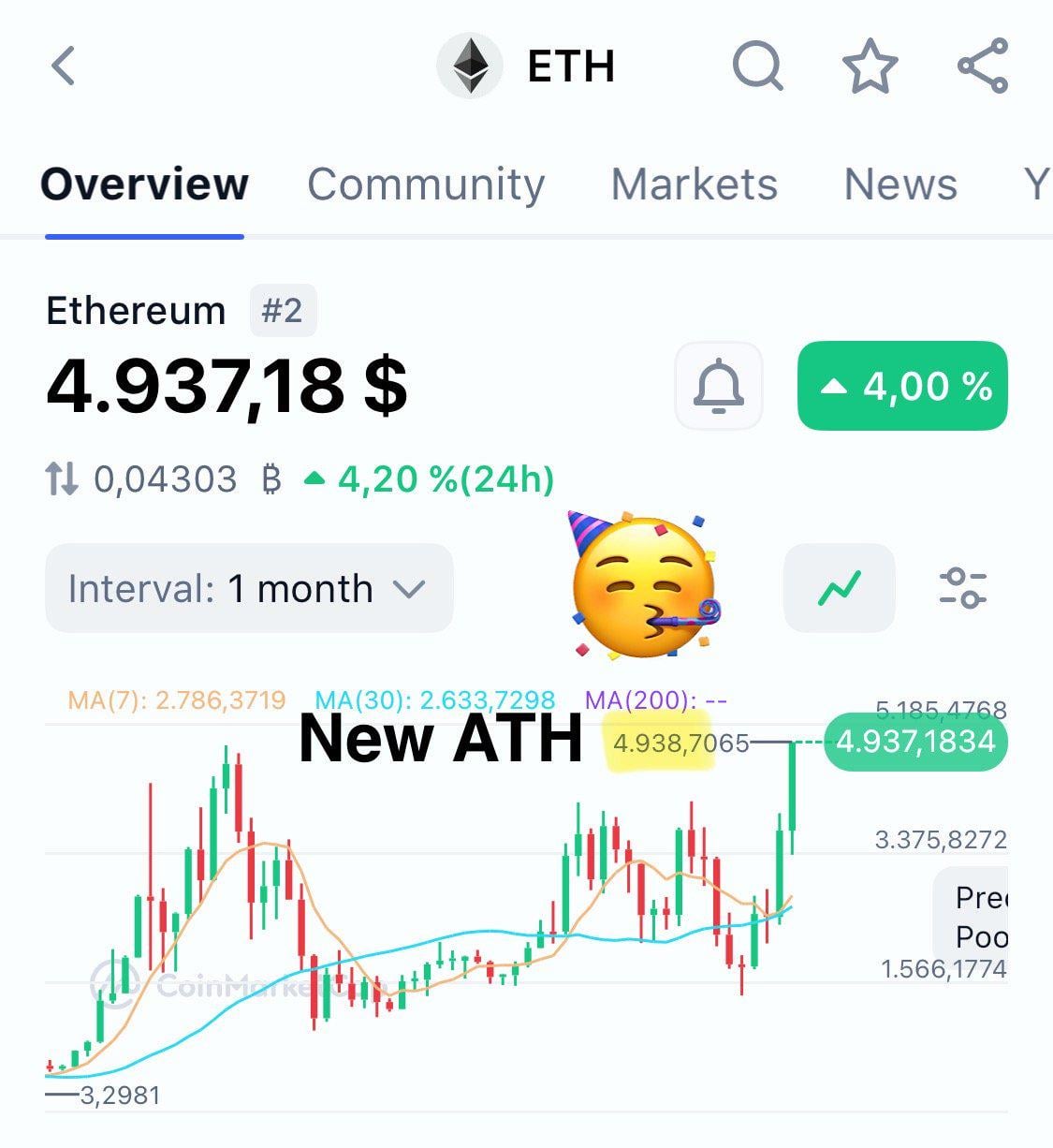Screen dimensions: 1053x1148
Task: Open search with the magnifier icon
Action: tap(757, 66)
